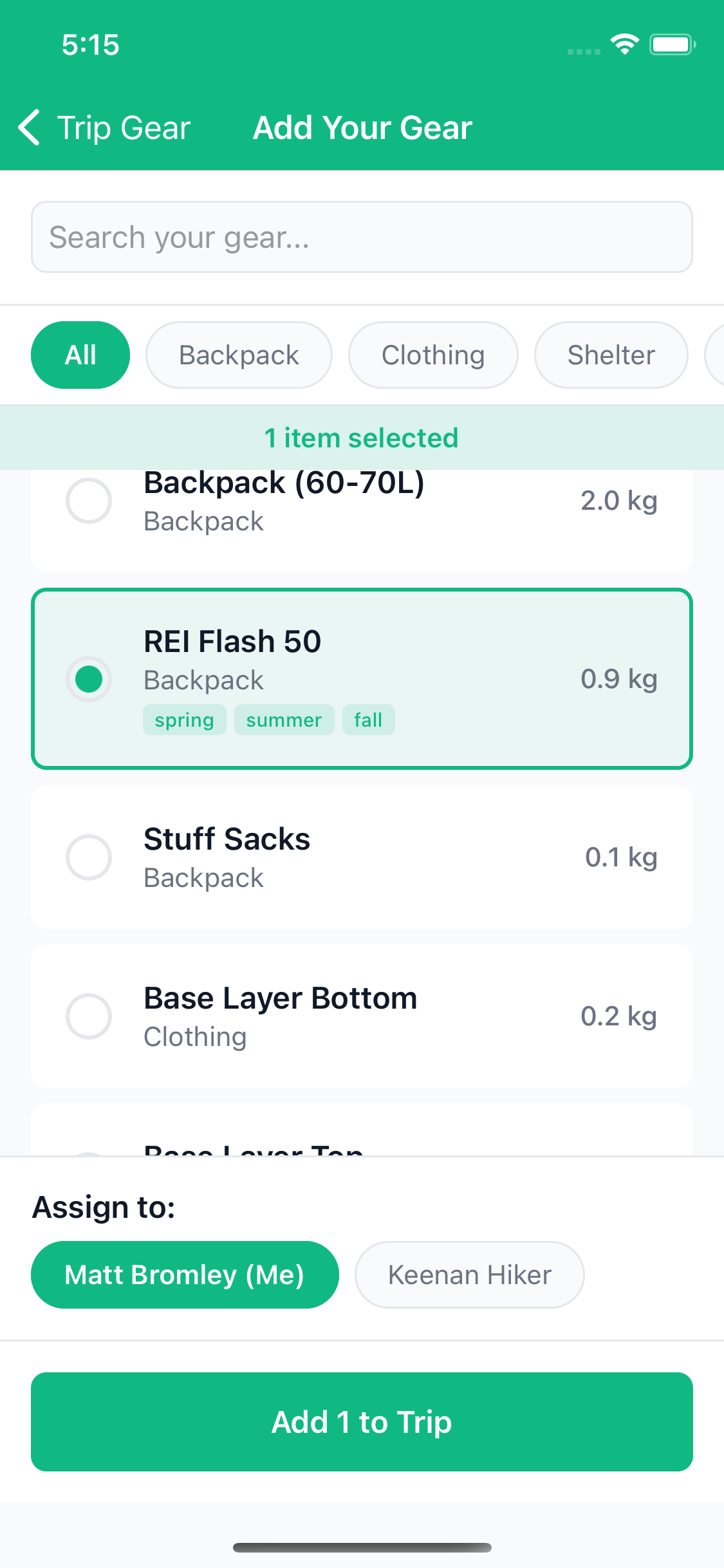This screenshot has height=1568, width=724.
Task: Tap the fall tag on REI Flash 50
Action: (x=368, y=720)
